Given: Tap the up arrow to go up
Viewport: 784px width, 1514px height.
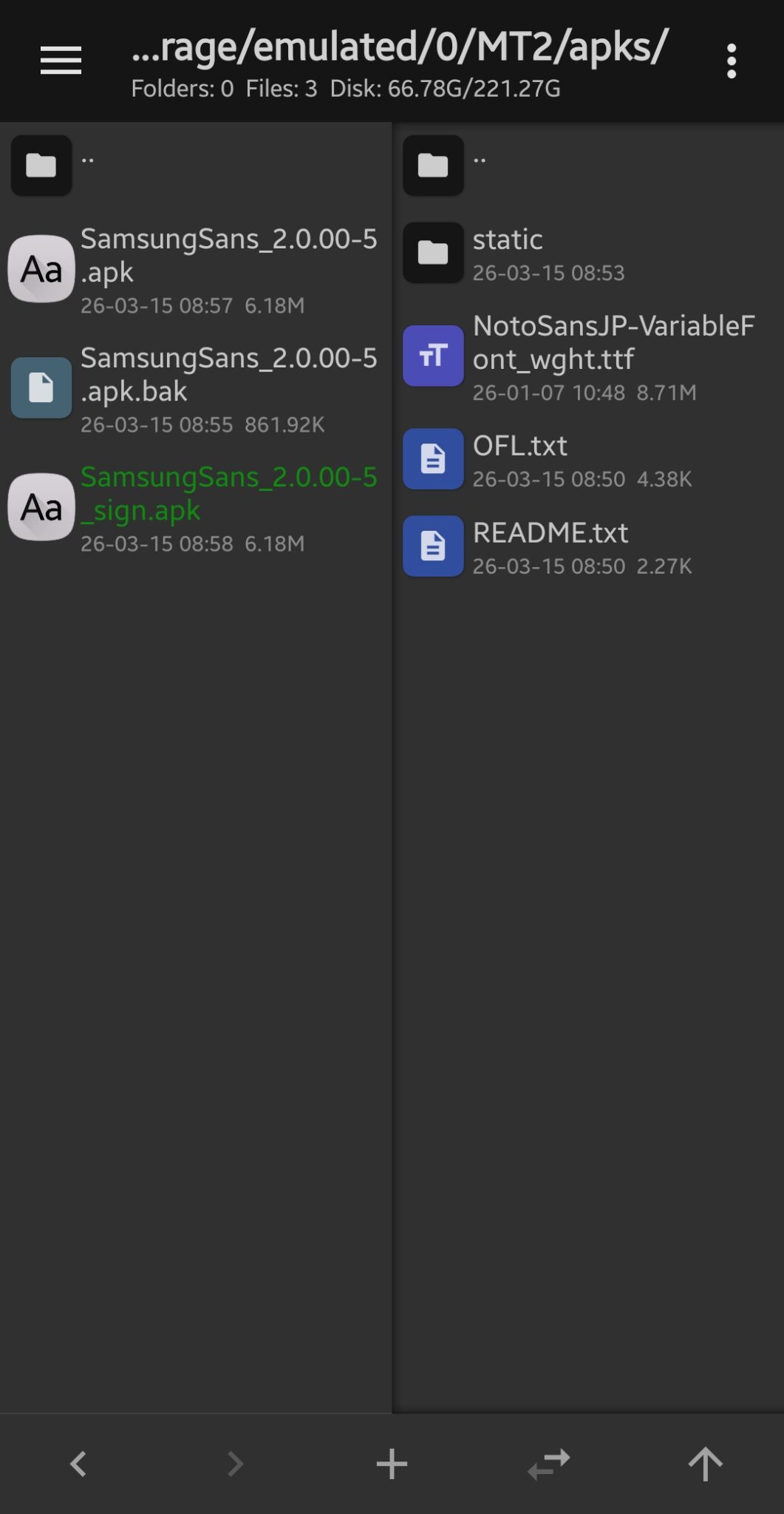Looking at the screenshot, I should click(x=705, y=1463).
